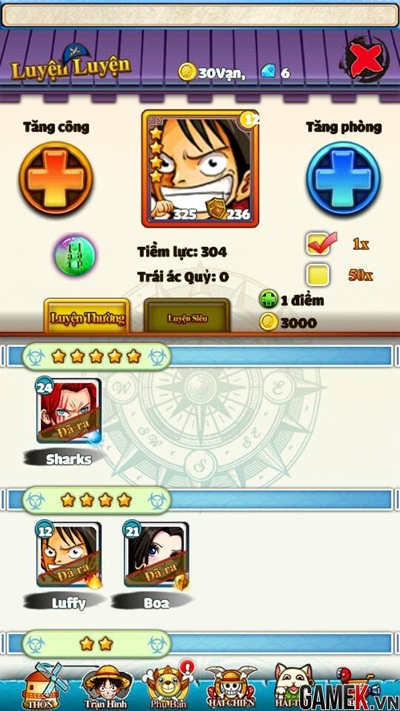Close the Luyện Luyện screen
400x711 pixels.
(x=364, y=58)
